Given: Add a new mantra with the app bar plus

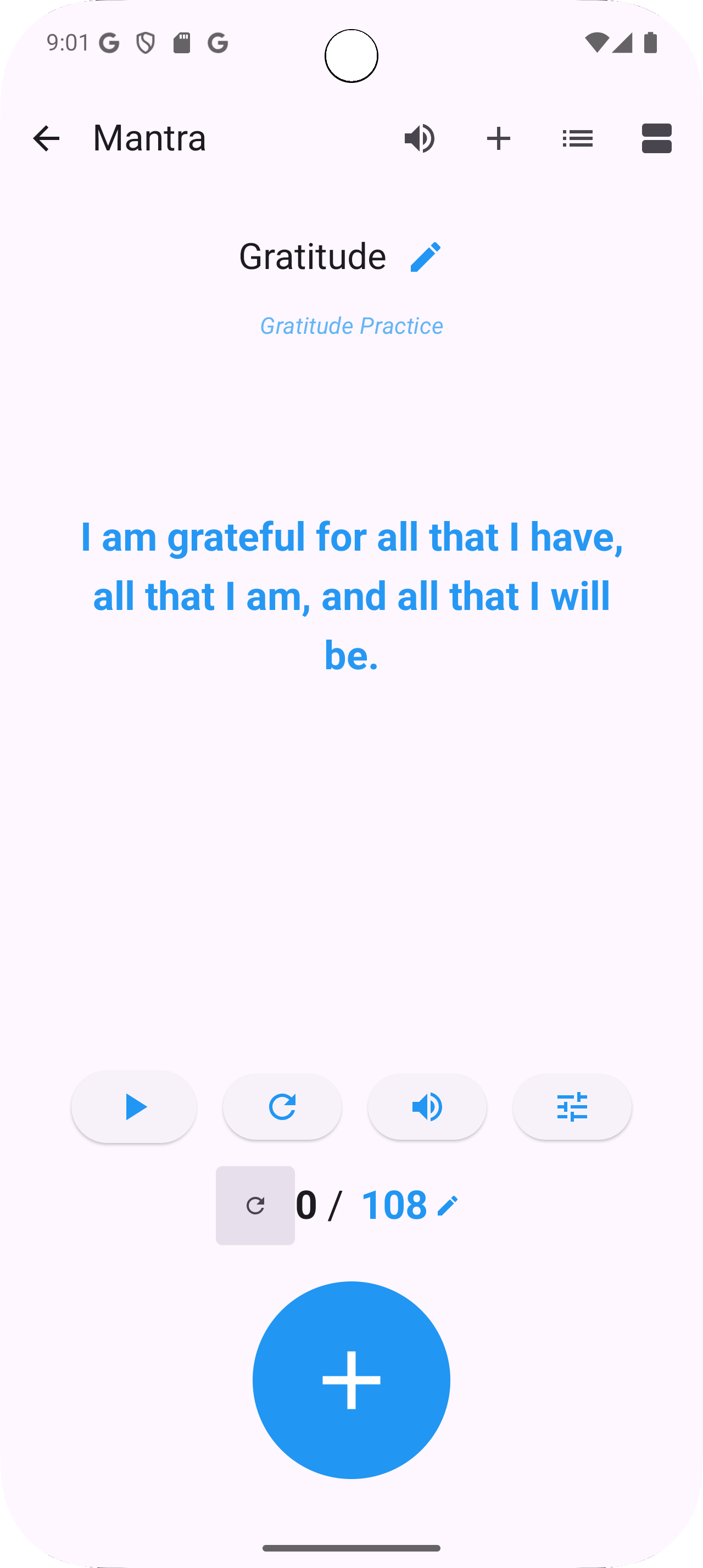Looking at the screenshot, I should click(x=499, y=138).
